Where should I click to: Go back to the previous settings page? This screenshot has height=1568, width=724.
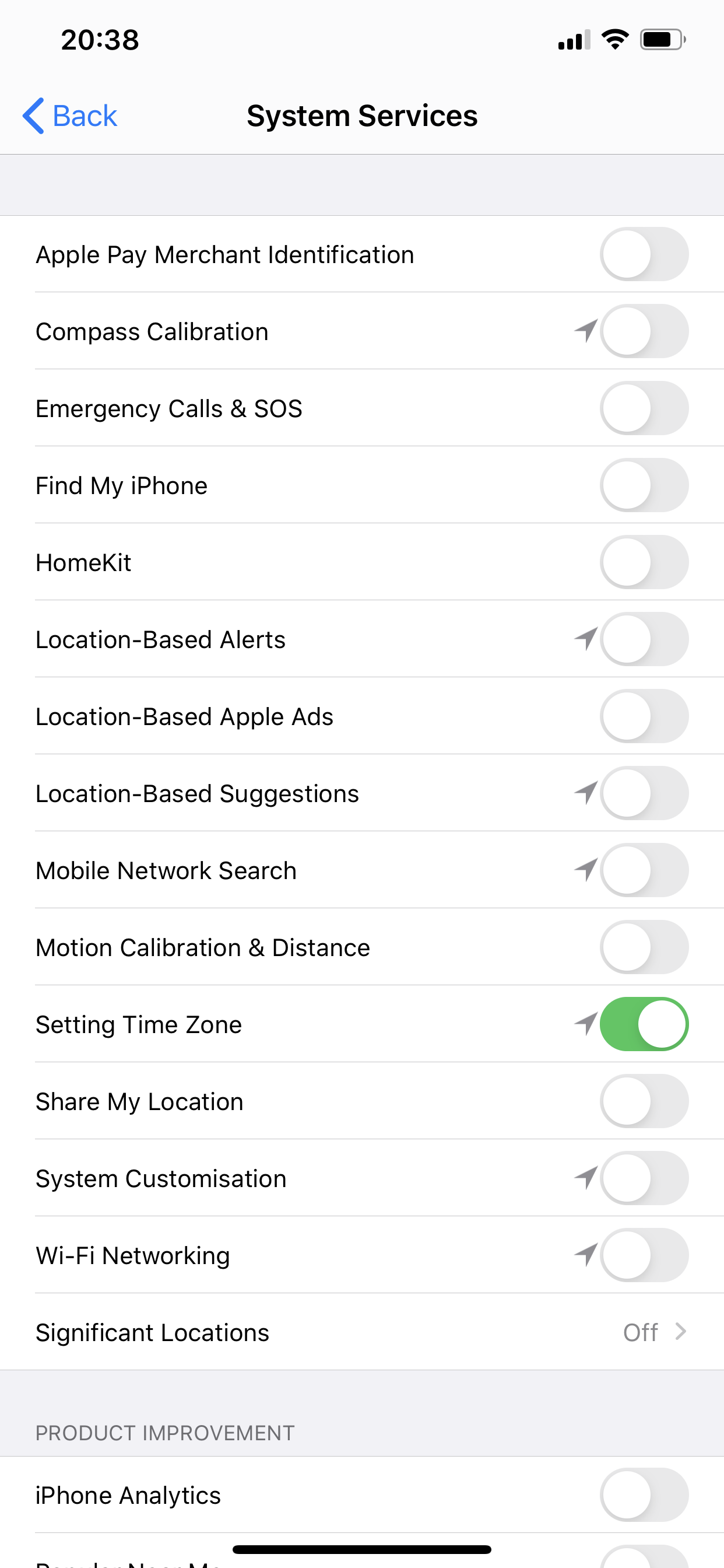(70, 116)
